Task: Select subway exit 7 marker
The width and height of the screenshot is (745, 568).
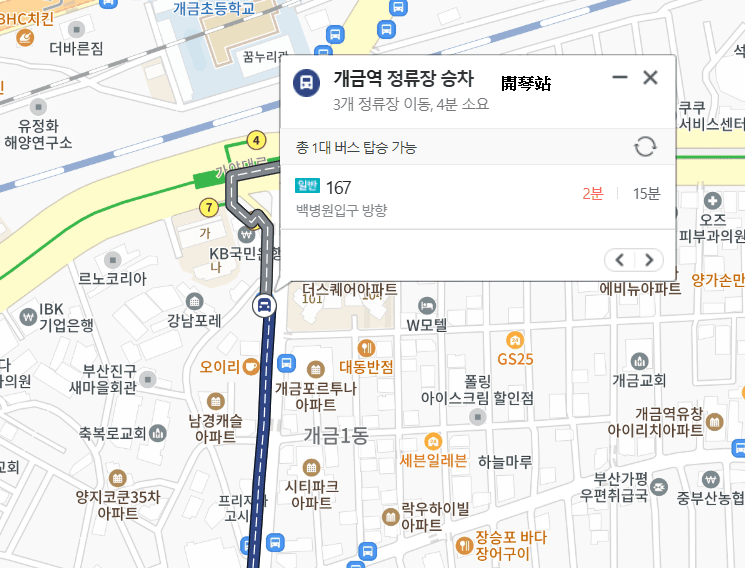Action: click(x=208, y=208)
